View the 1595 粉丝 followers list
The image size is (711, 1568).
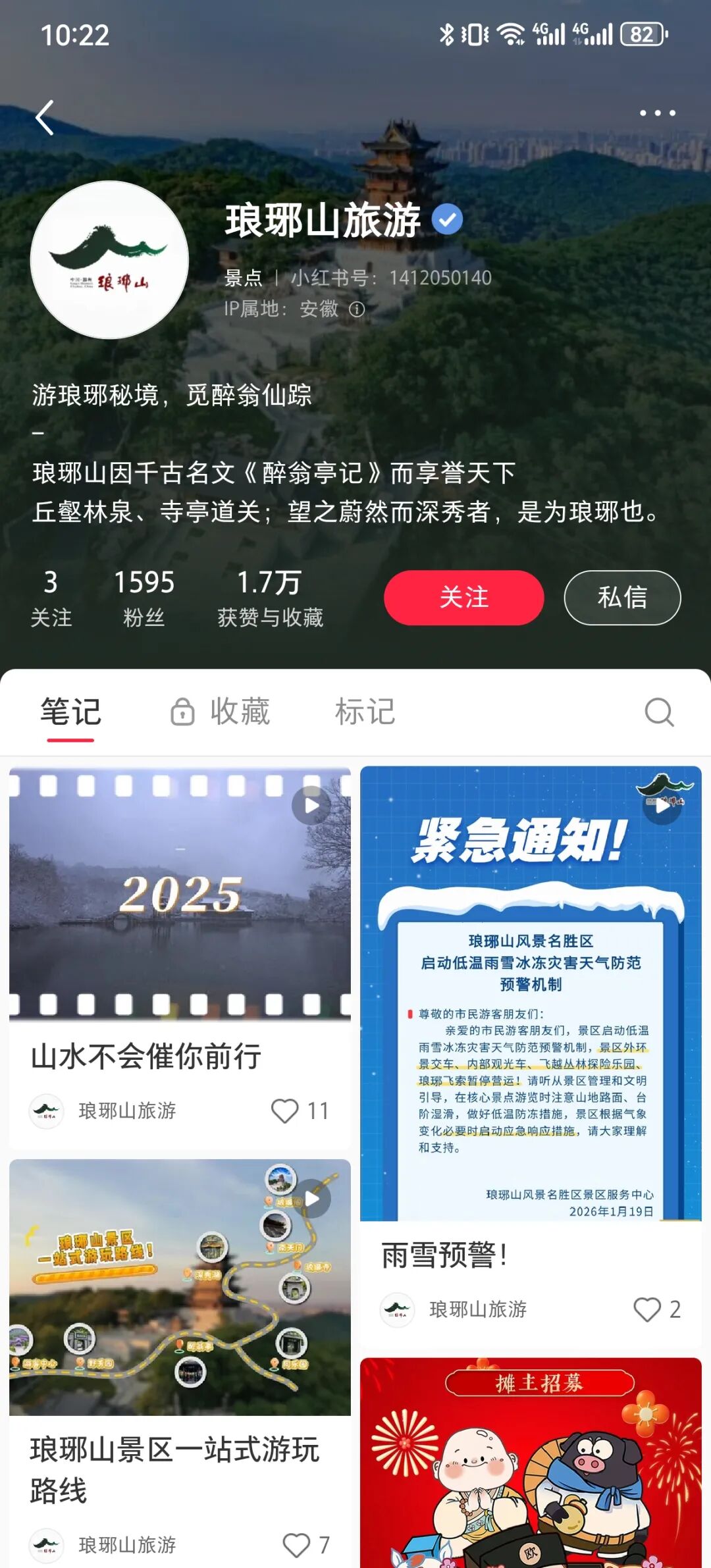point(144,598)
